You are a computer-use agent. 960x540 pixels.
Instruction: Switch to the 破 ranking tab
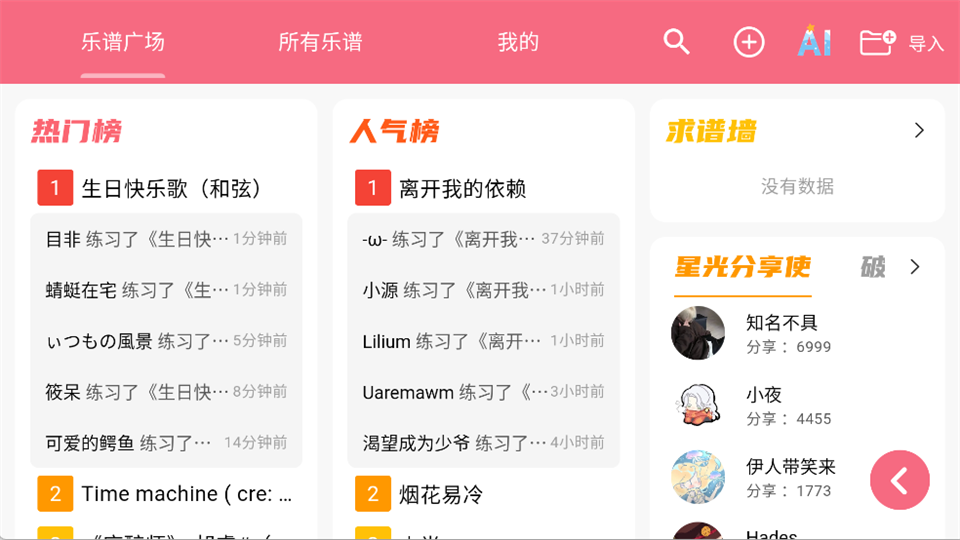coord(872,267)
